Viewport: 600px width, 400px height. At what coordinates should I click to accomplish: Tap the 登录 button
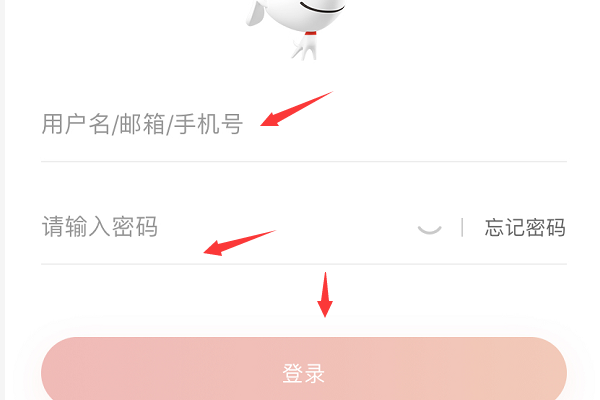click(303, 374)
